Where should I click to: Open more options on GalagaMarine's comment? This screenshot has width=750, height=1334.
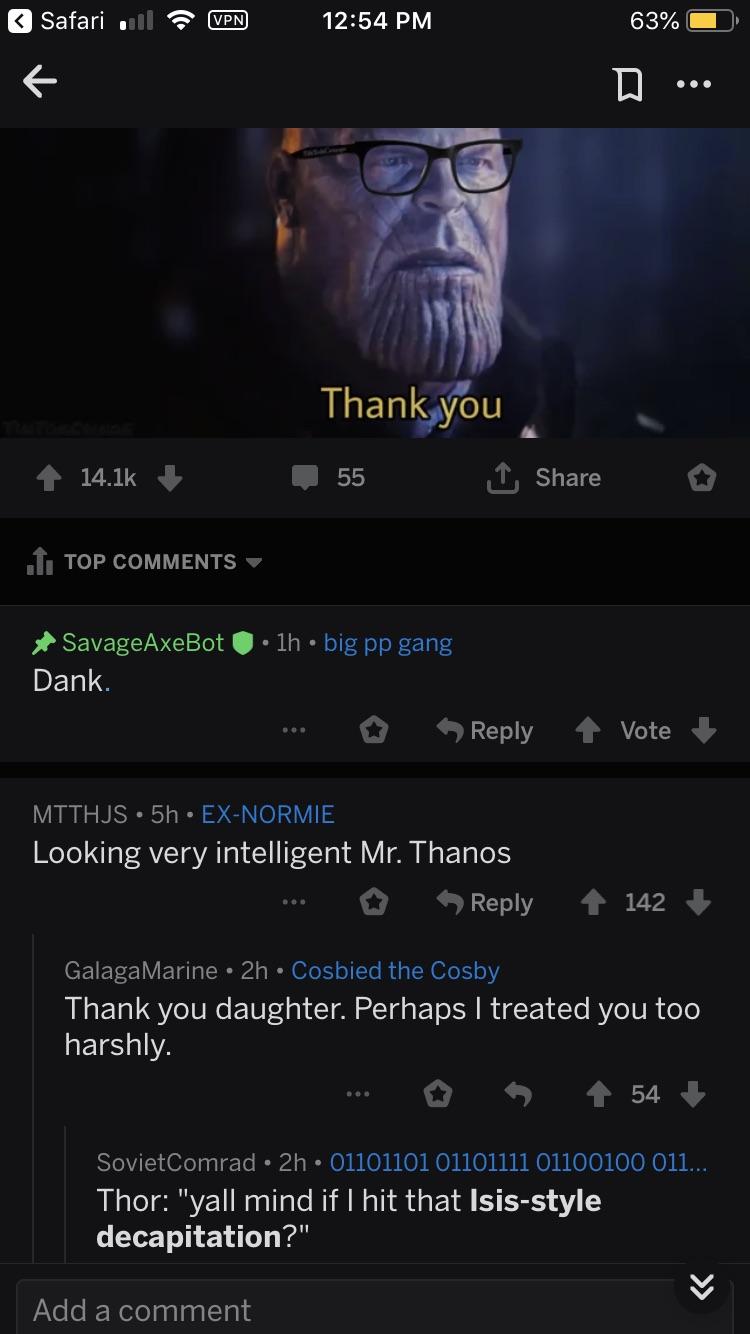click(359, 1095)
